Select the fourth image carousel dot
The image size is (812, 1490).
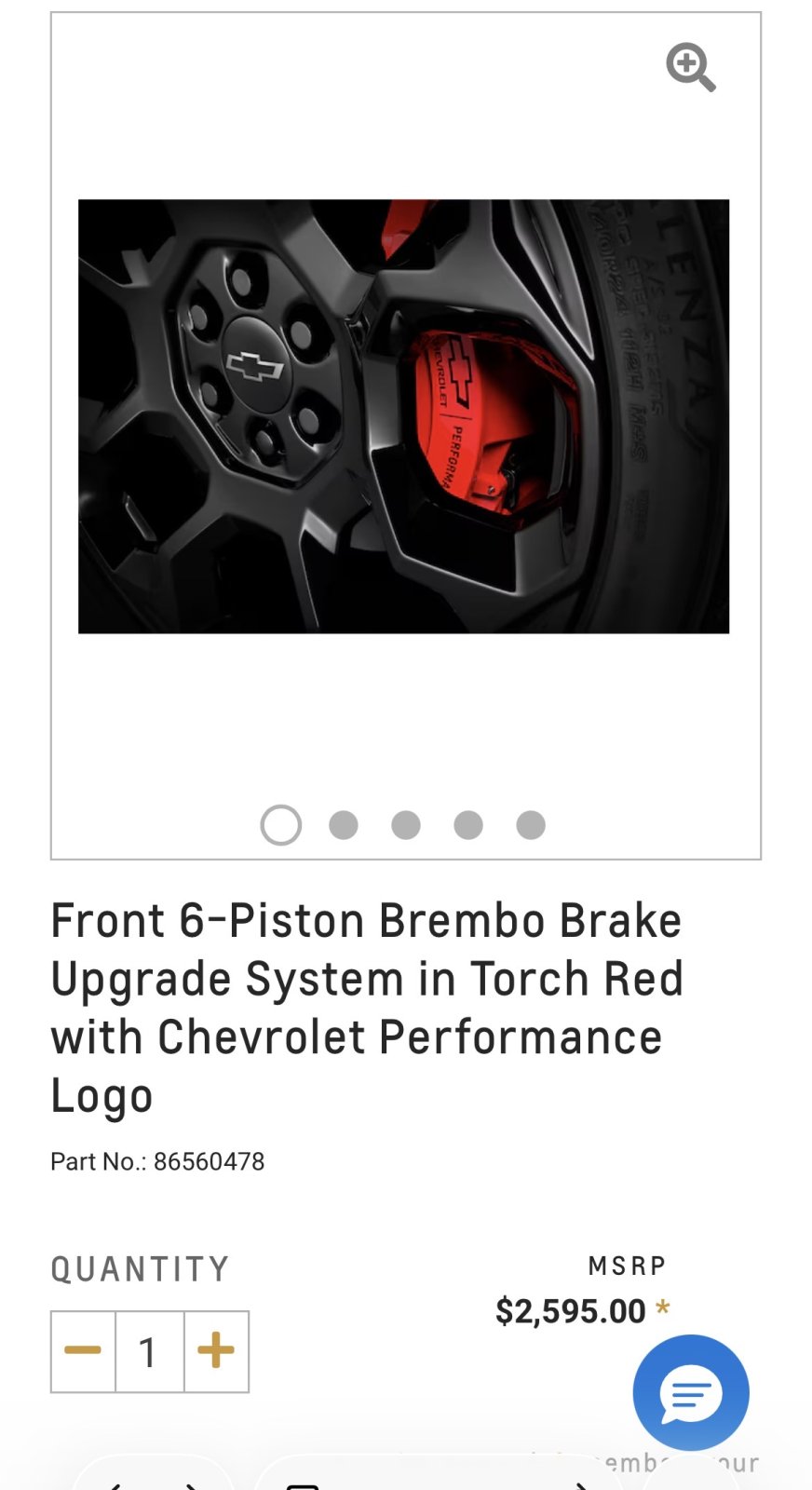468,825
